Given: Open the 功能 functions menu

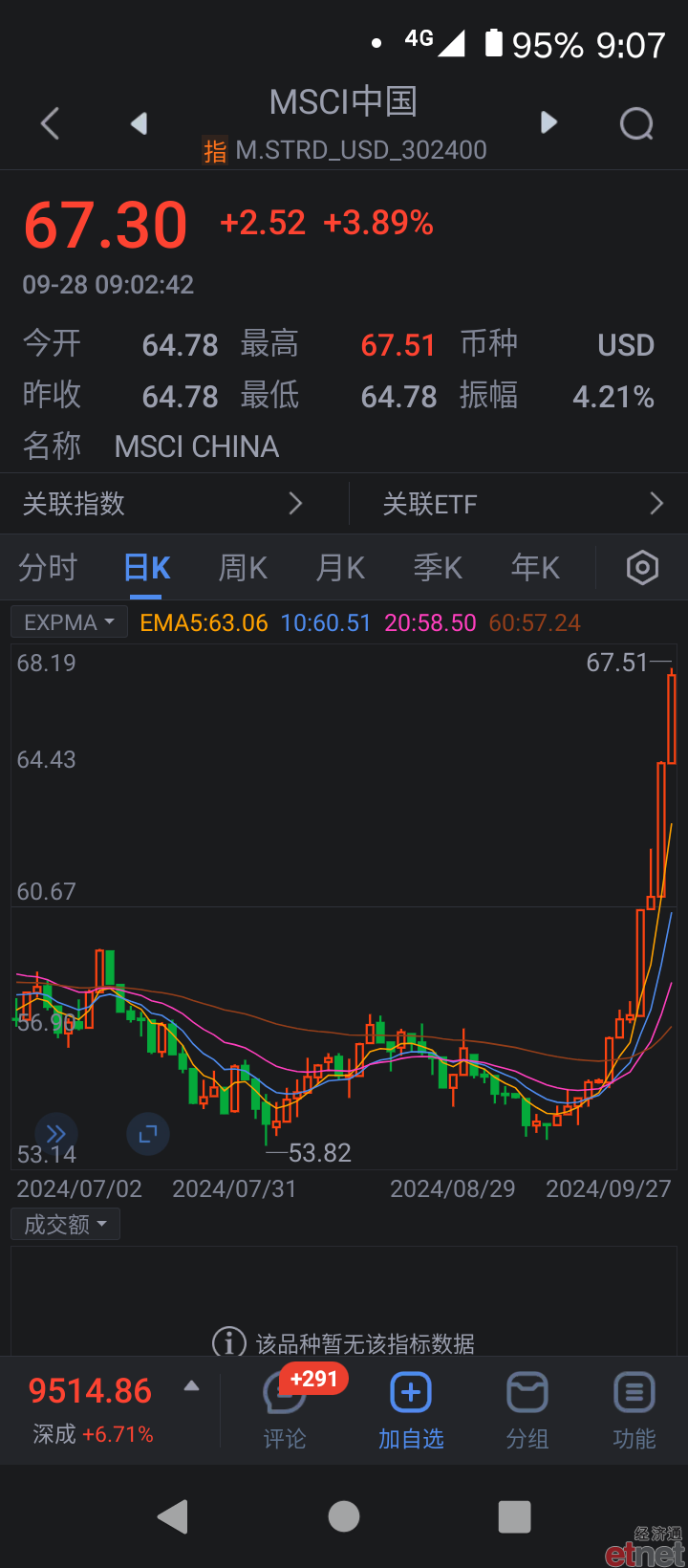Looking at the screenshot, I should click(x=634, y=1410).
